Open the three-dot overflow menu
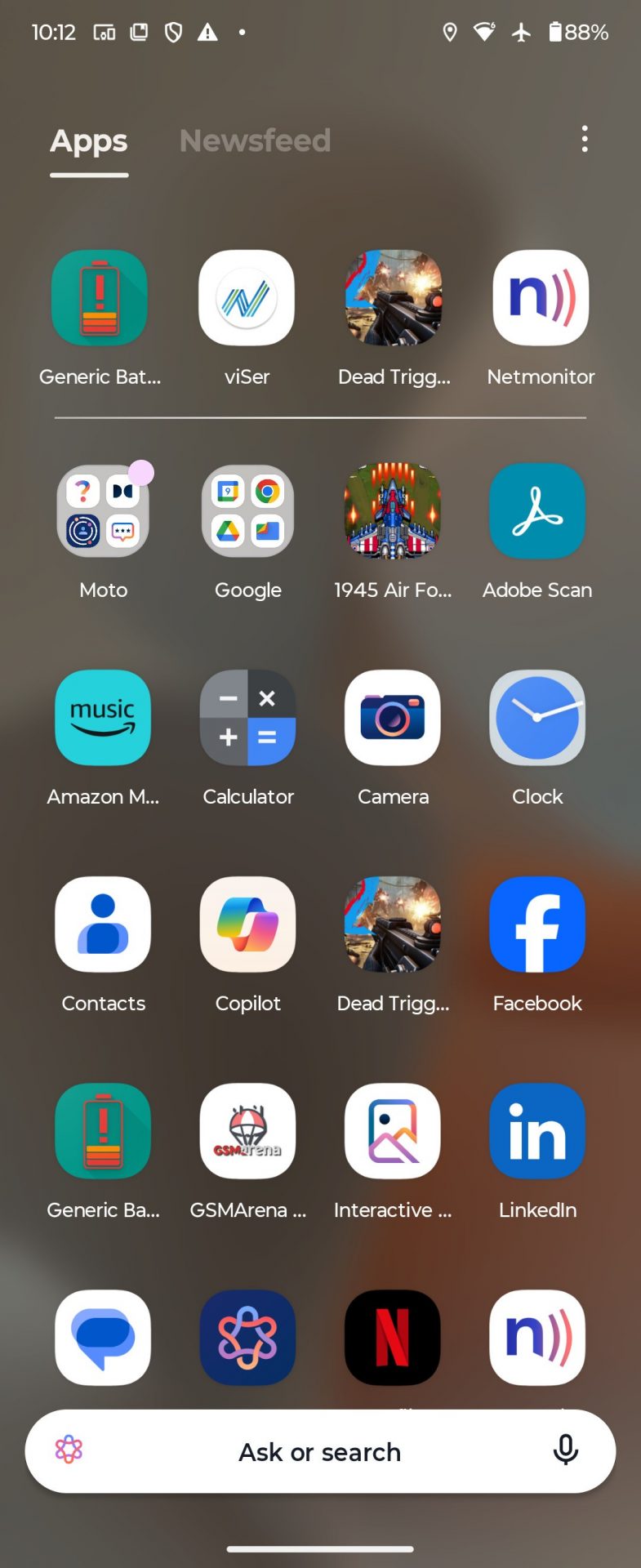Image resolution: width=641 pixels, height=1568 pixels. coord(585,140)
